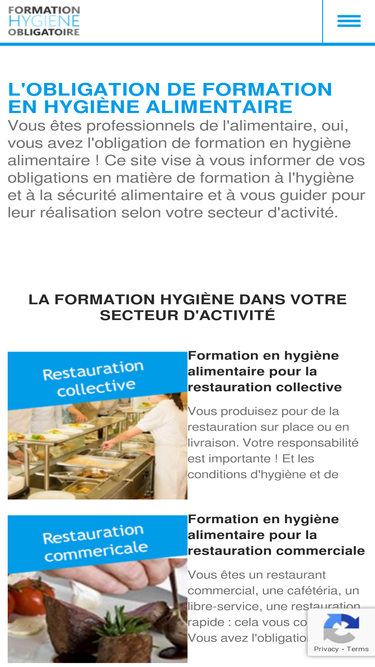Open the Restauration collective image tile
This screenshot has width=375, height=667.
click(x=97, y=425)
